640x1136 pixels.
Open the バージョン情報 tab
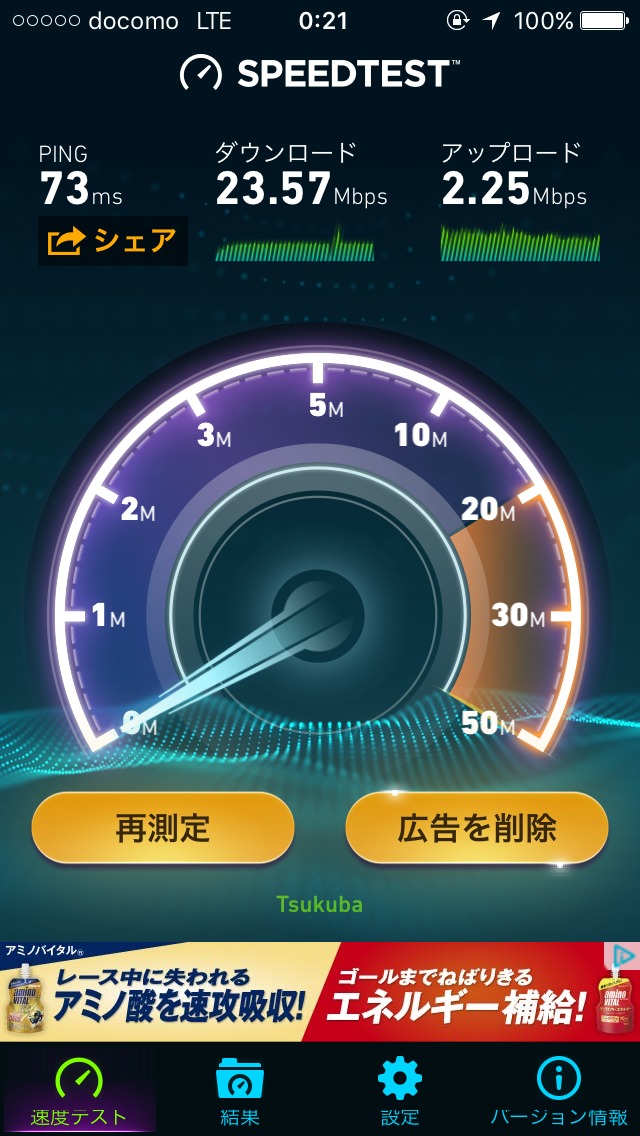coord(559,1090)
